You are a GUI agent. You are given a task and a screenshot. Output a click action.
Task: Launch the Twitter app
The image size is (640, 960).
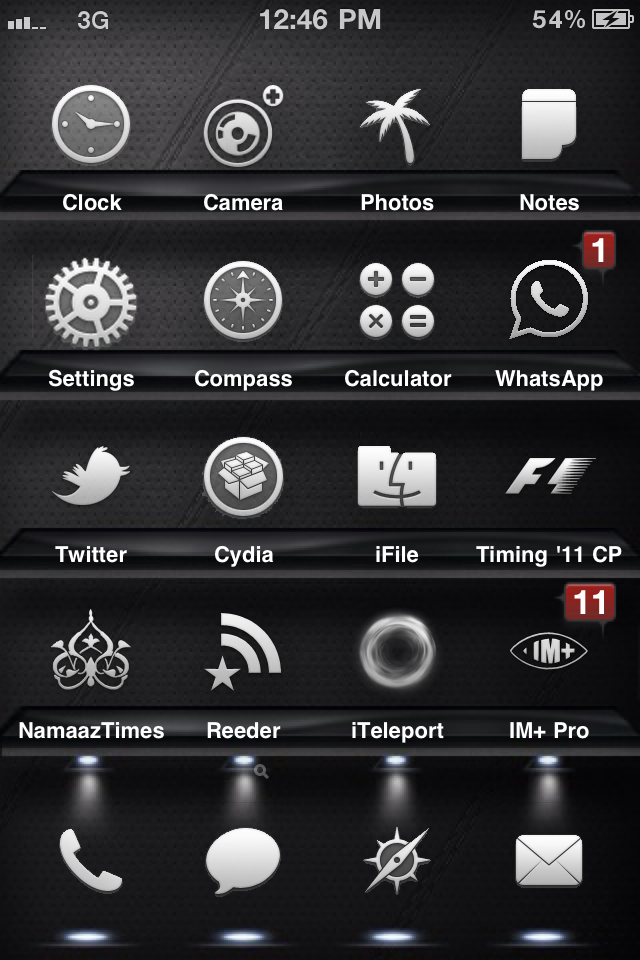[x=91, y=477]
